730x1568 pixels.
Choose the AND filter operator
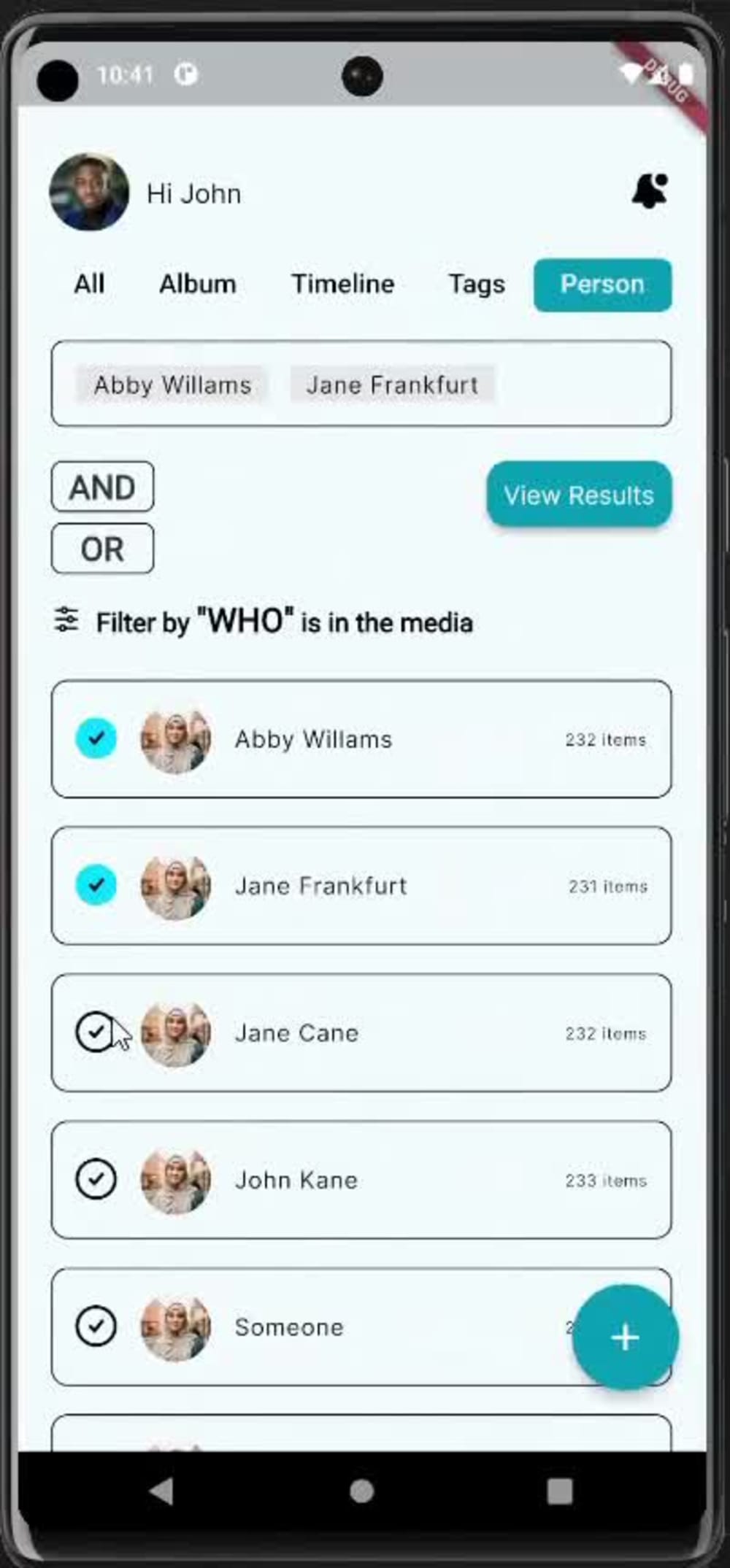(x=103, y=487)
